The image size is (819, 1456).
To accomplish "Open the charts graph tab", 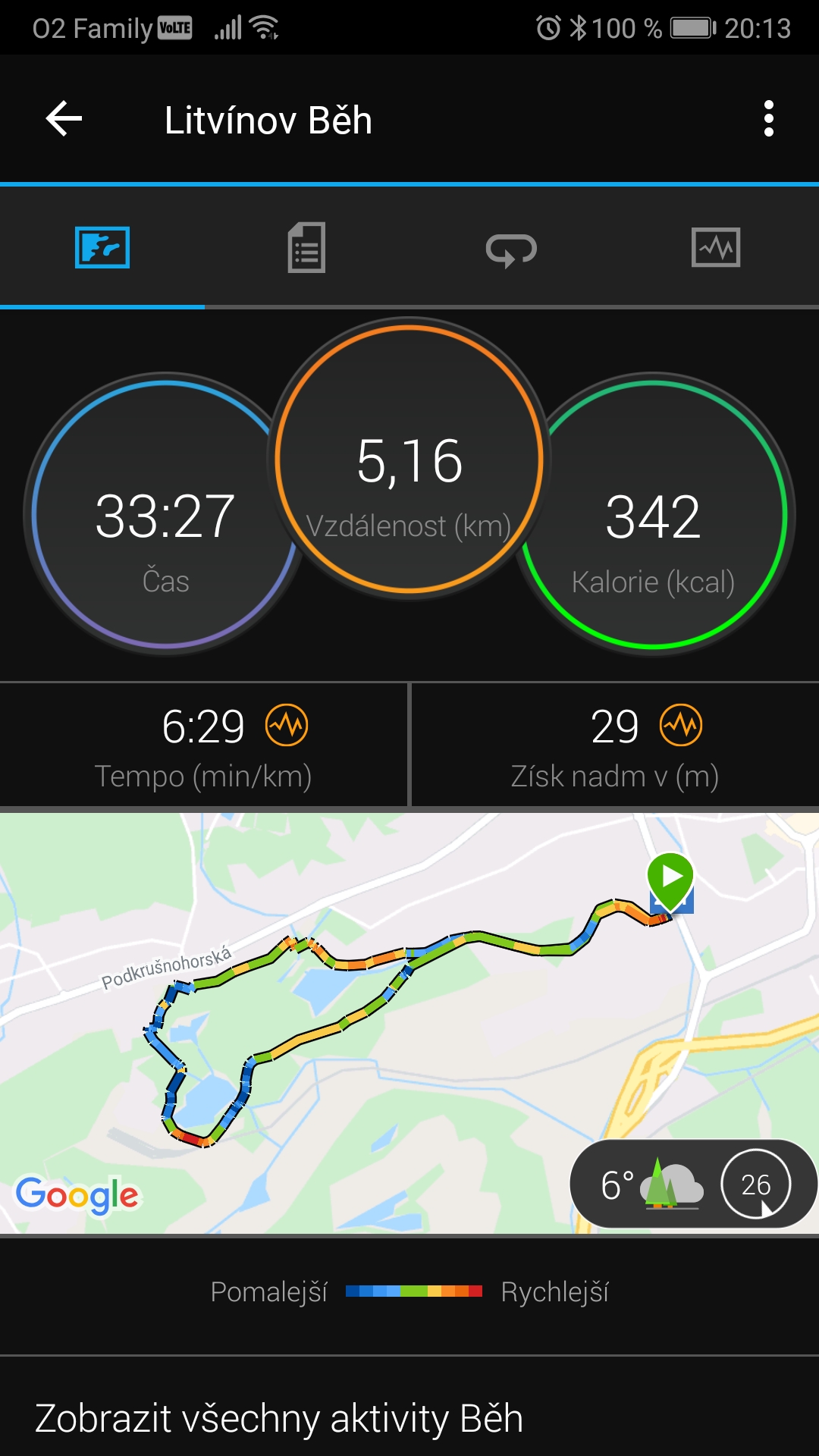I will coord(716,247).
